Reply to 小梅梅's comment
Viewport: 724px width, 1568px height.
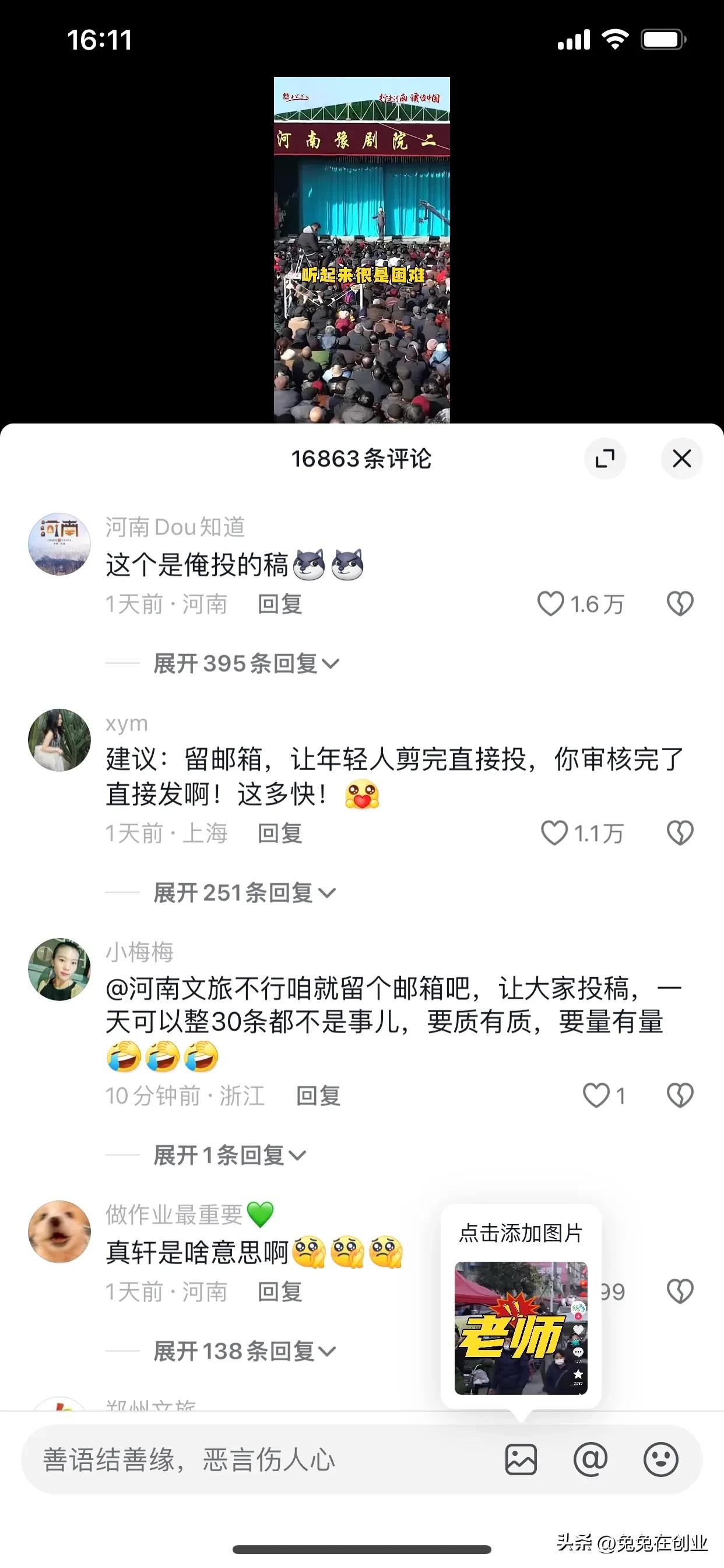tap(318, 1095)
